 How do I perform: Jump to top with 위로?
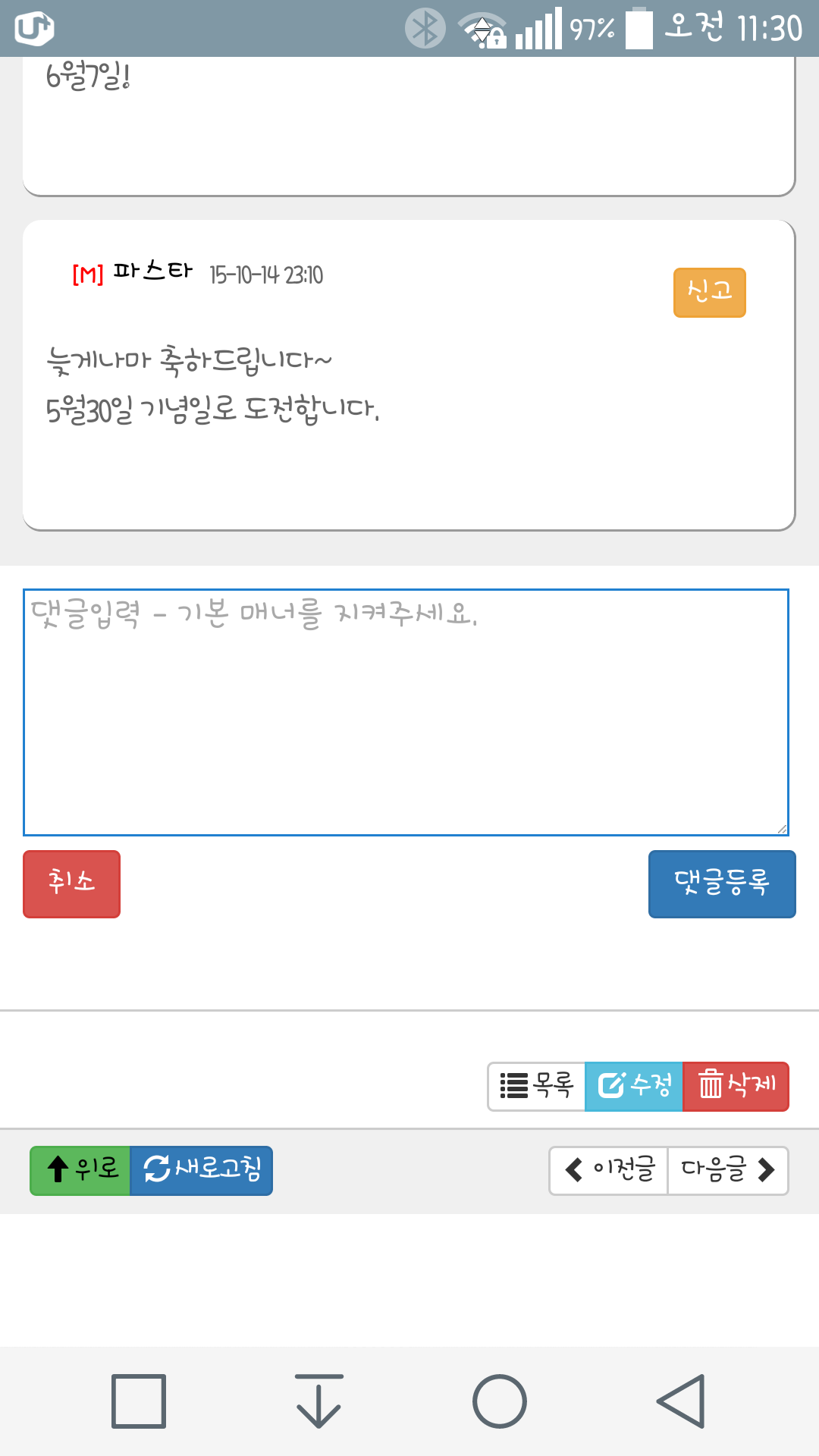[80, 1170]
